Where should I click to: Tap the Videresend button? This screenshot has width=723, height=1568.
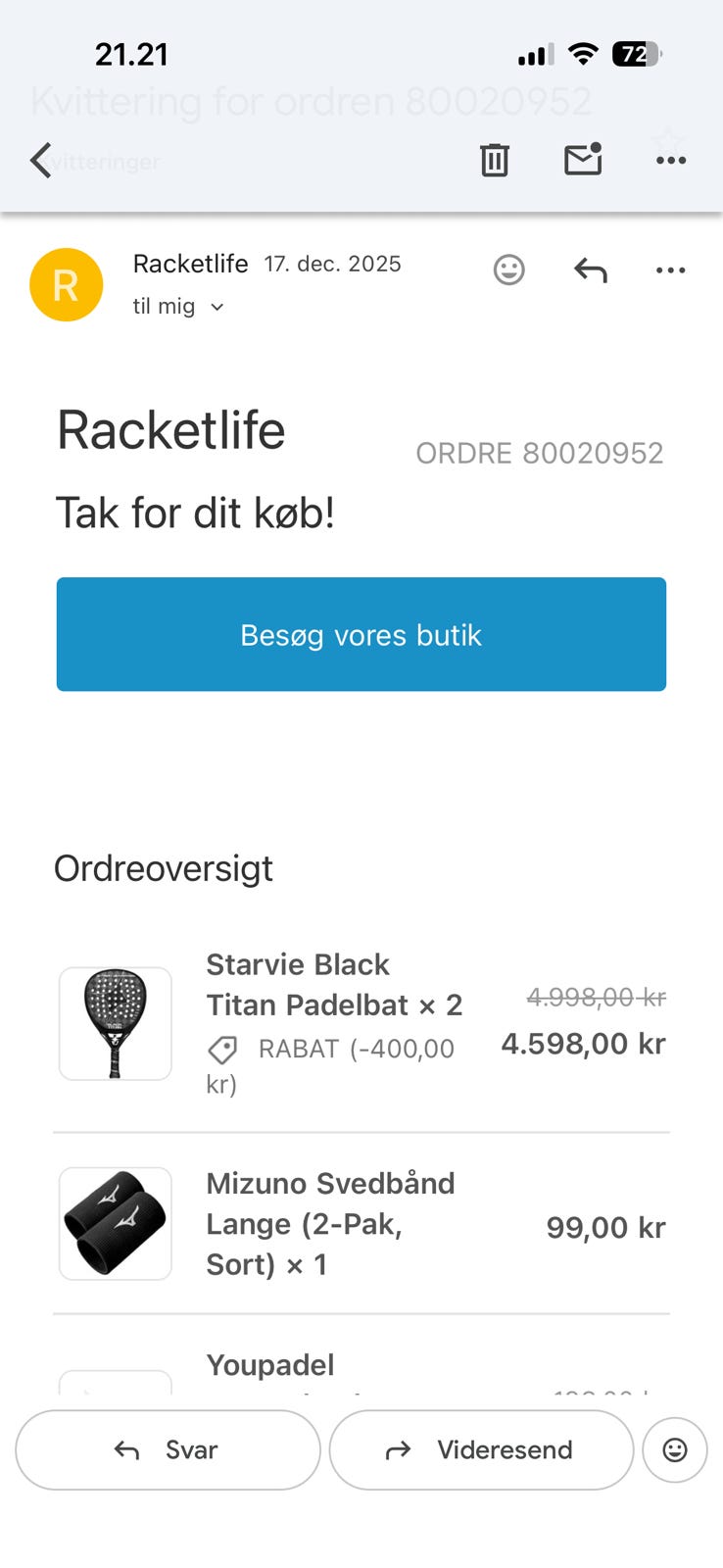(x=480, y=1450)
